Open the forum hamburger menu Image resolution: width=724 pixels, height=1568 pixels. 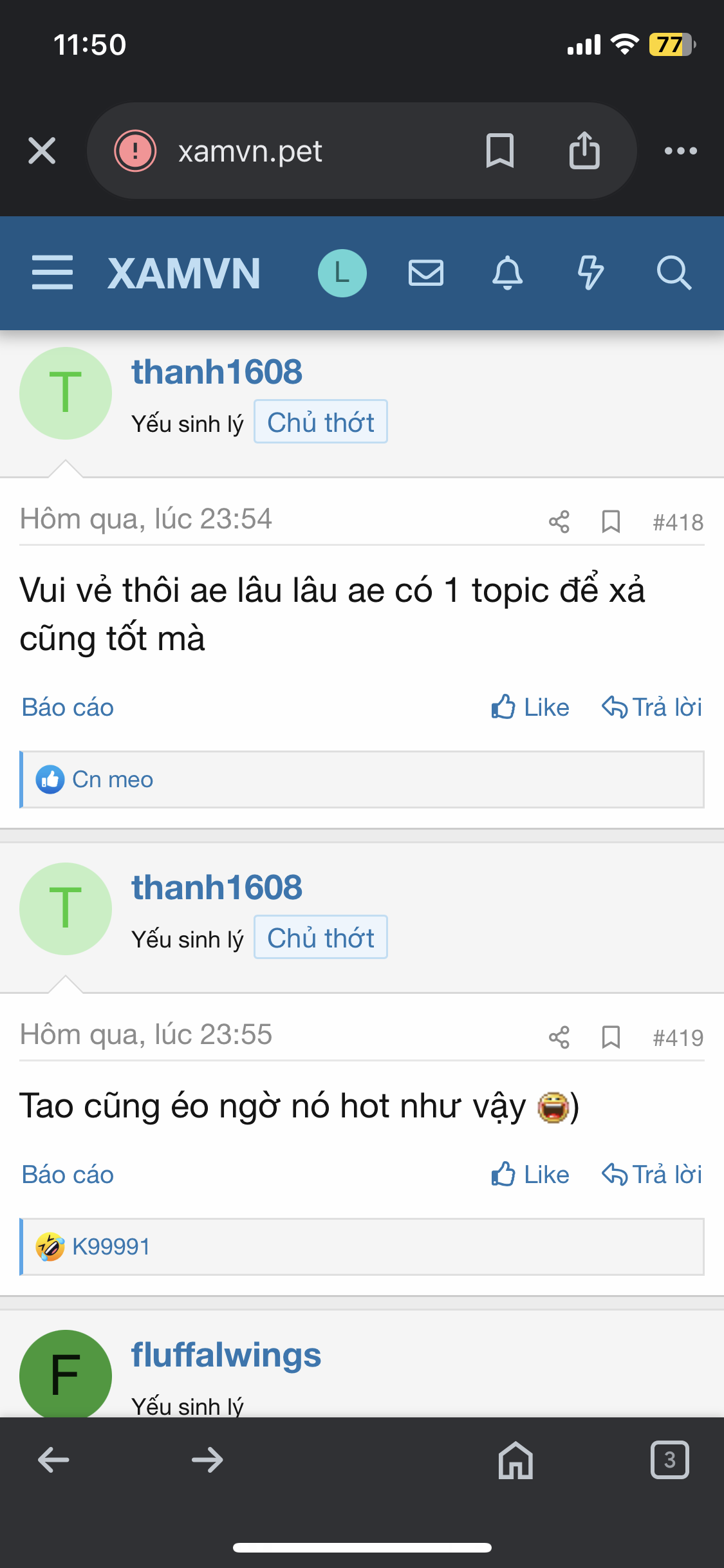pyautogui.click(x=52, y=272)
